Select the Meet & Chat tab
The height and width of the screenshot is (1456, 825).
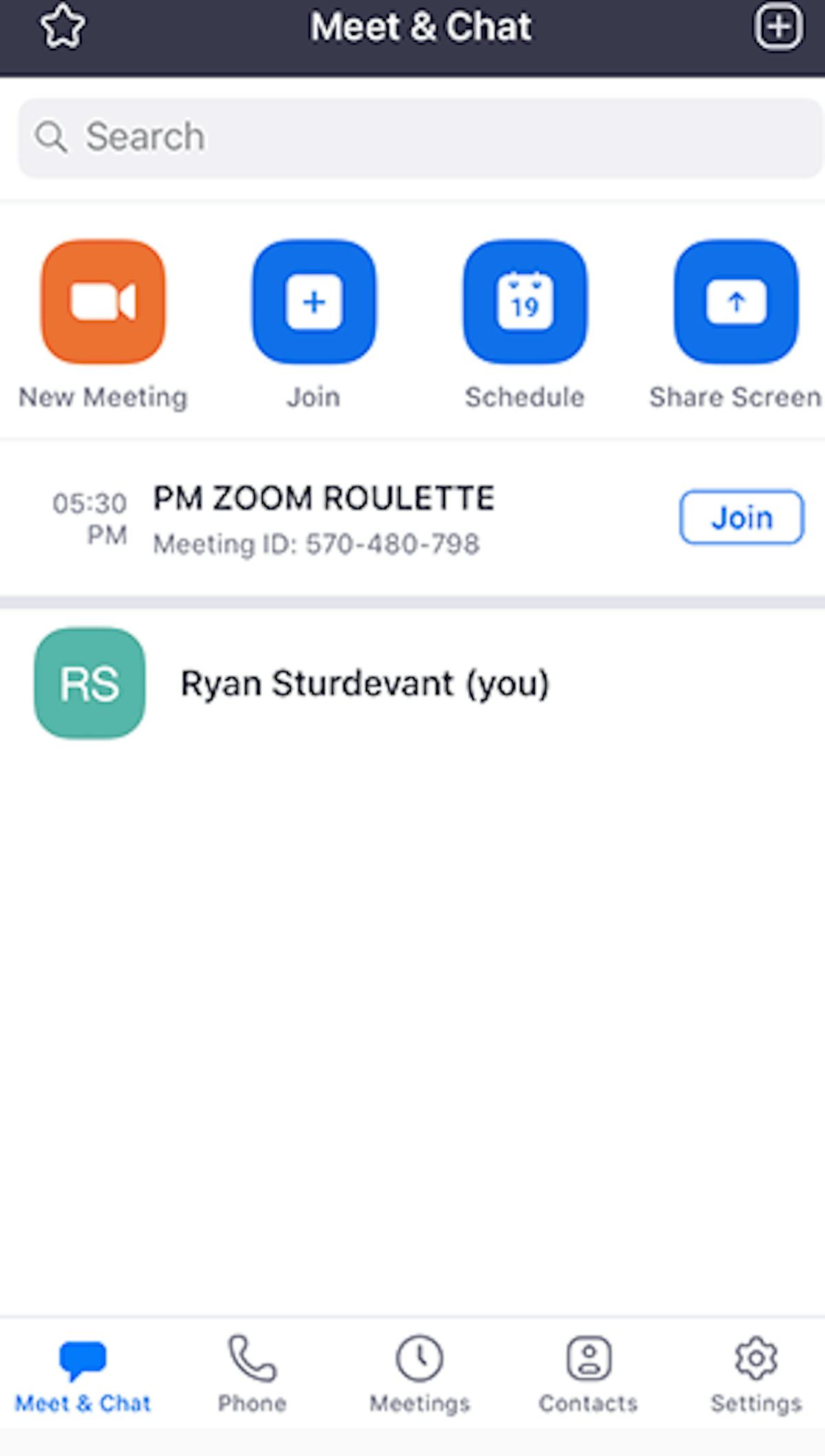pyautogui.click(x=82, y=1374)
